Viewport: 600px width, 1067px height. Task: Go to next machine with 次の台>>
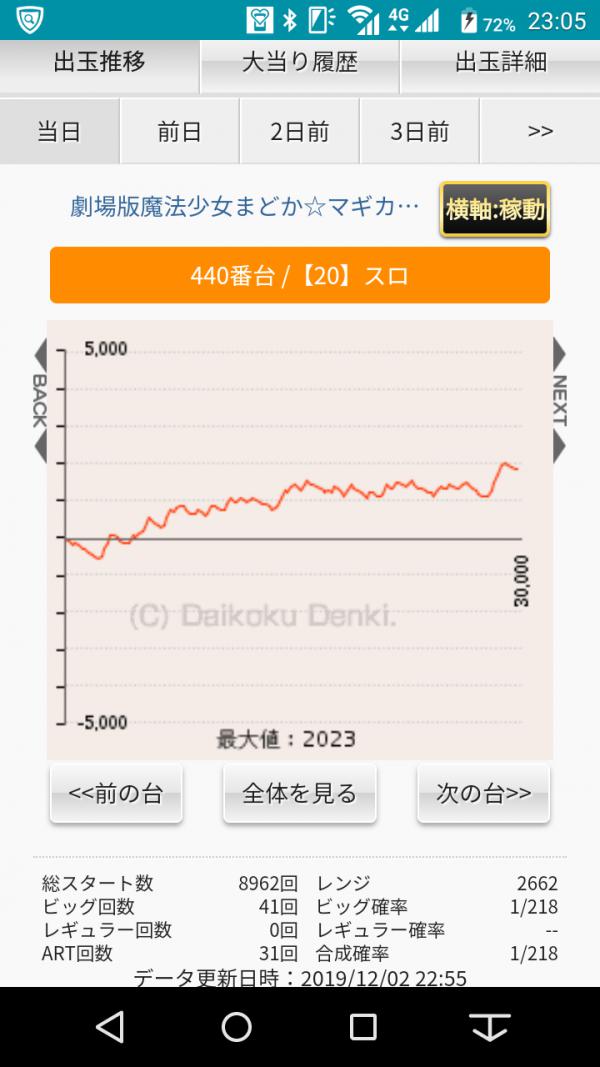coord(483,793)
